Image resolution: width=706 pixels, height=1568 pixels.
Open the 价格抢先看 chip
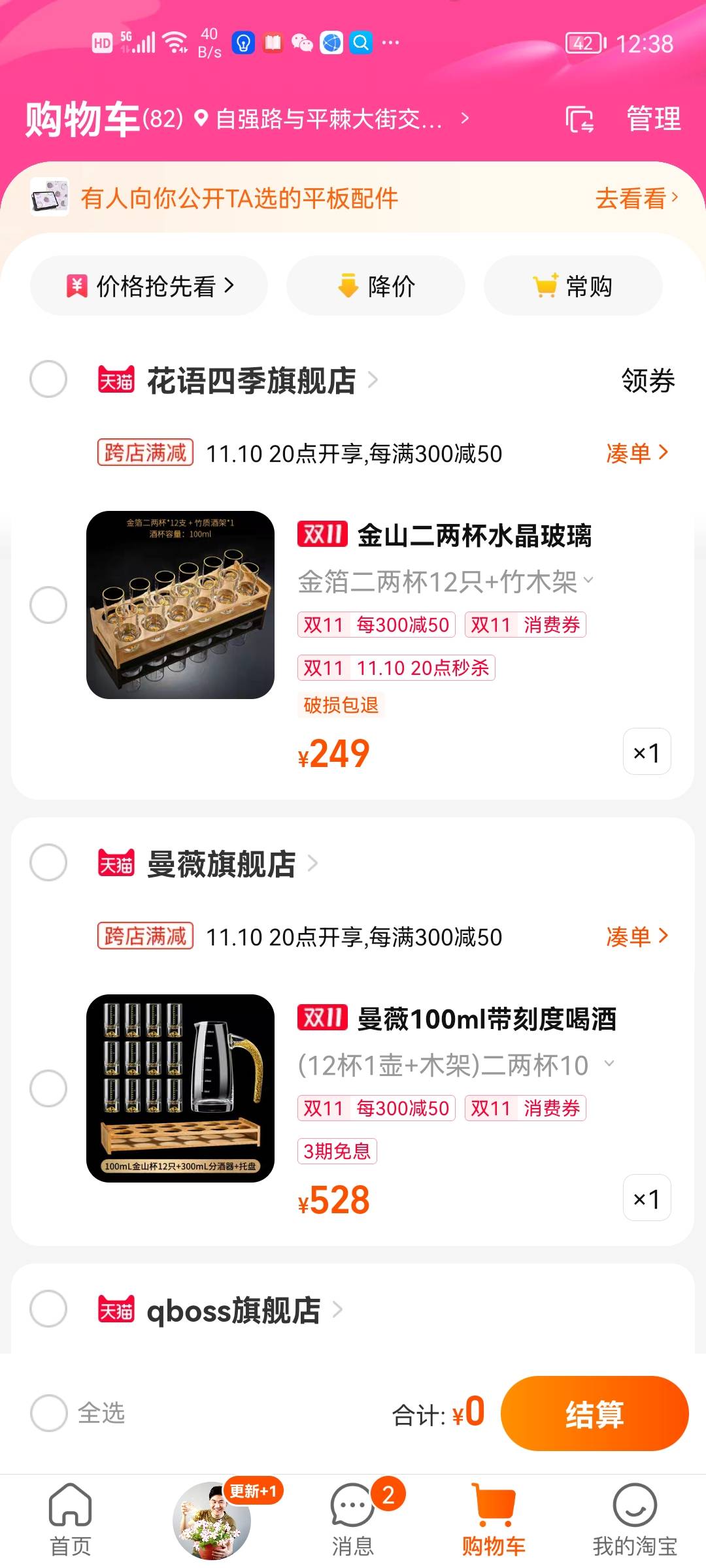tap(149, 286)
